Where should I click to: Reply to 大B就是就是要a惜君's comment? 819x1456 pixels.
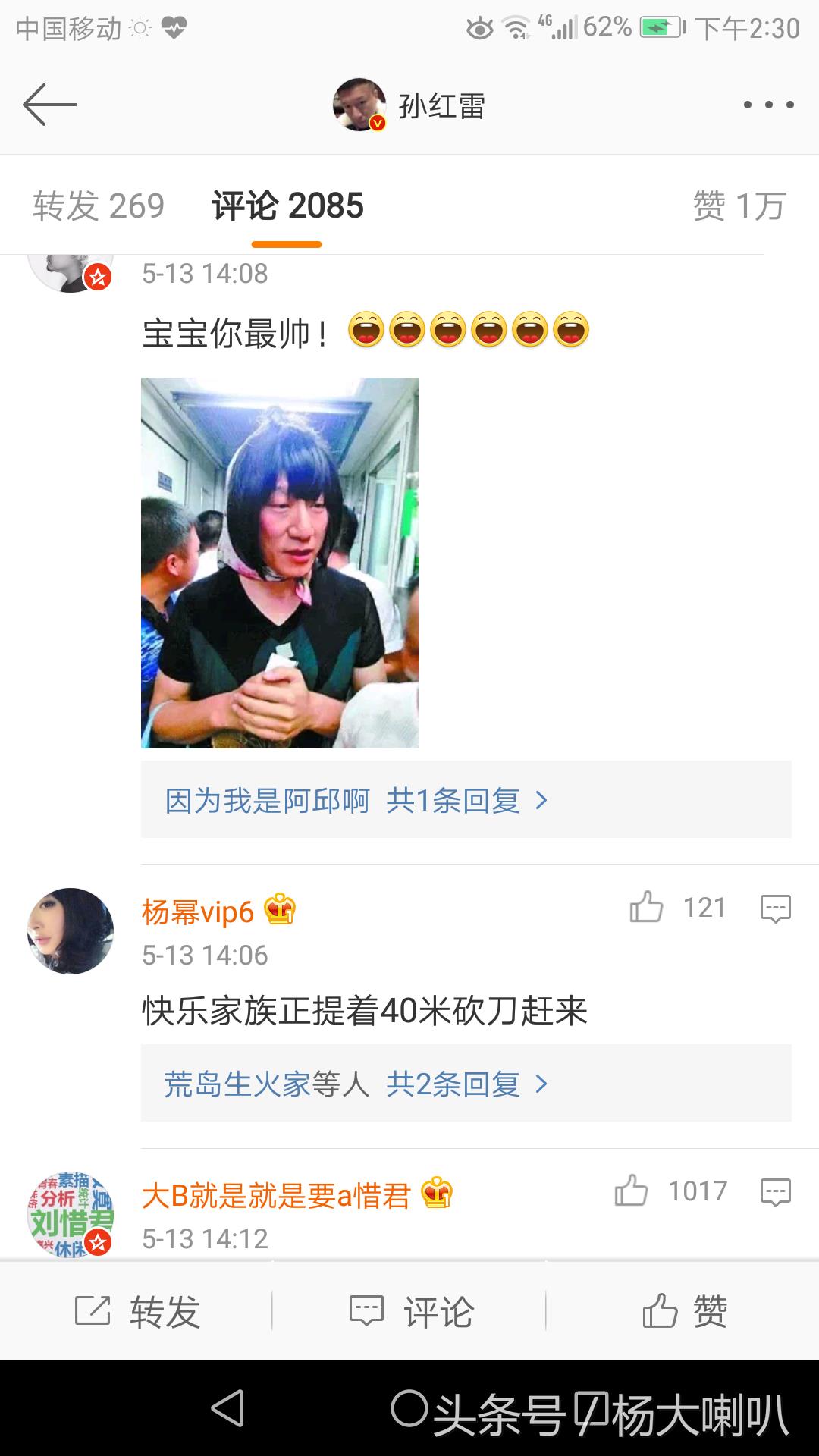pos(775,1191)
